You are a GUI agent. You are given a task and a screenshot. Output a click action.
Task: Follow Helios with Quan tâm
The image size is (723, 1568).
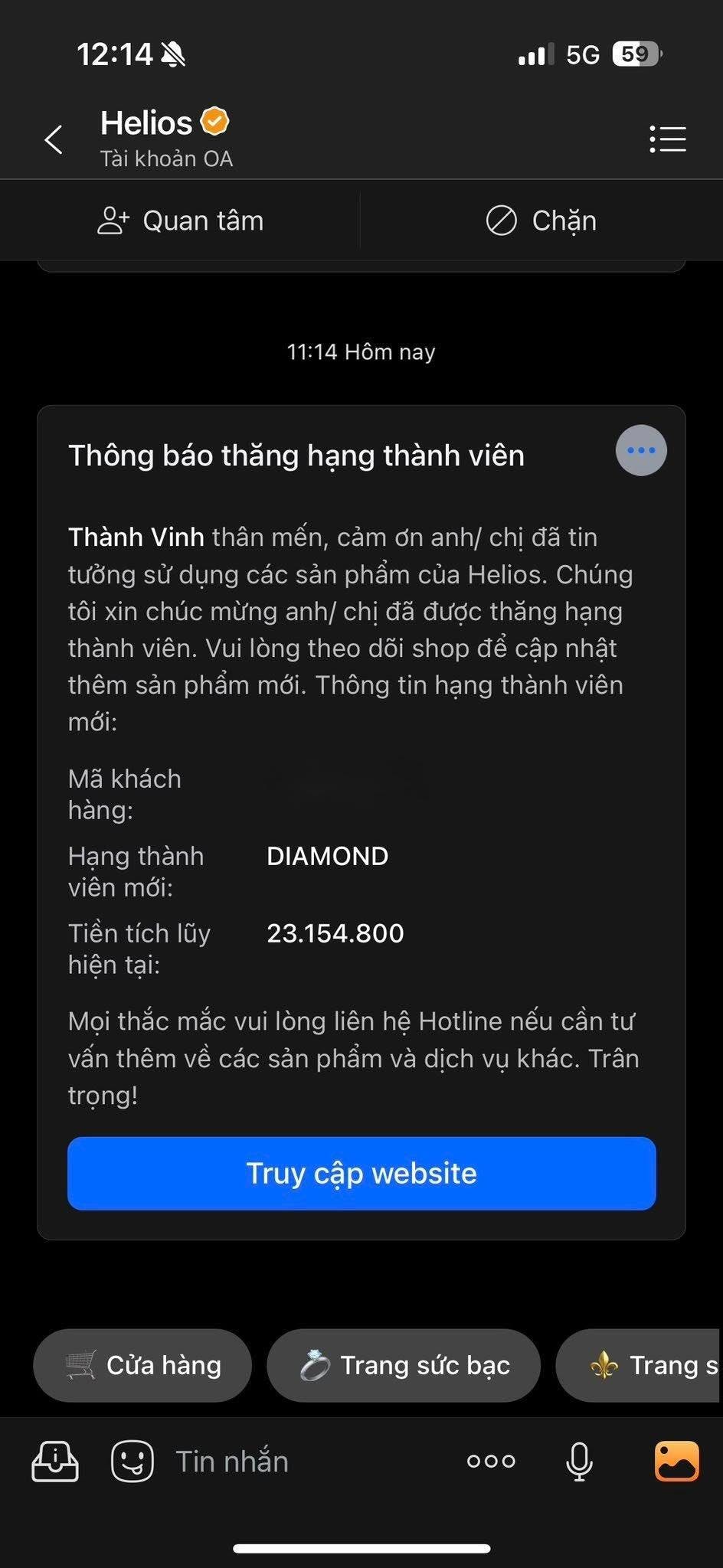tap(181, 221)
